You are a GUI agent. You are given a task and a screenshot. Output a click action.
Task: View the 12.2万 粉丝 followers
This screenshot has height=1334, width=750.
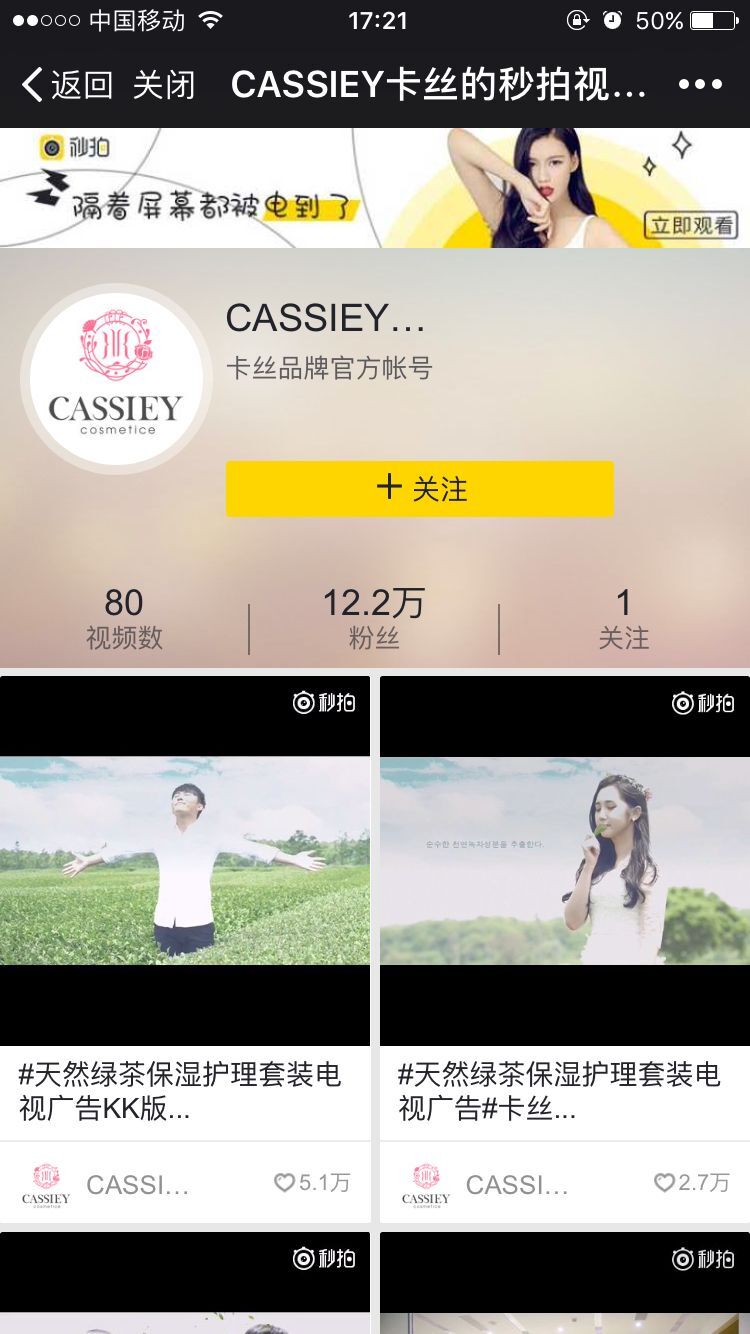click(374, 618)
